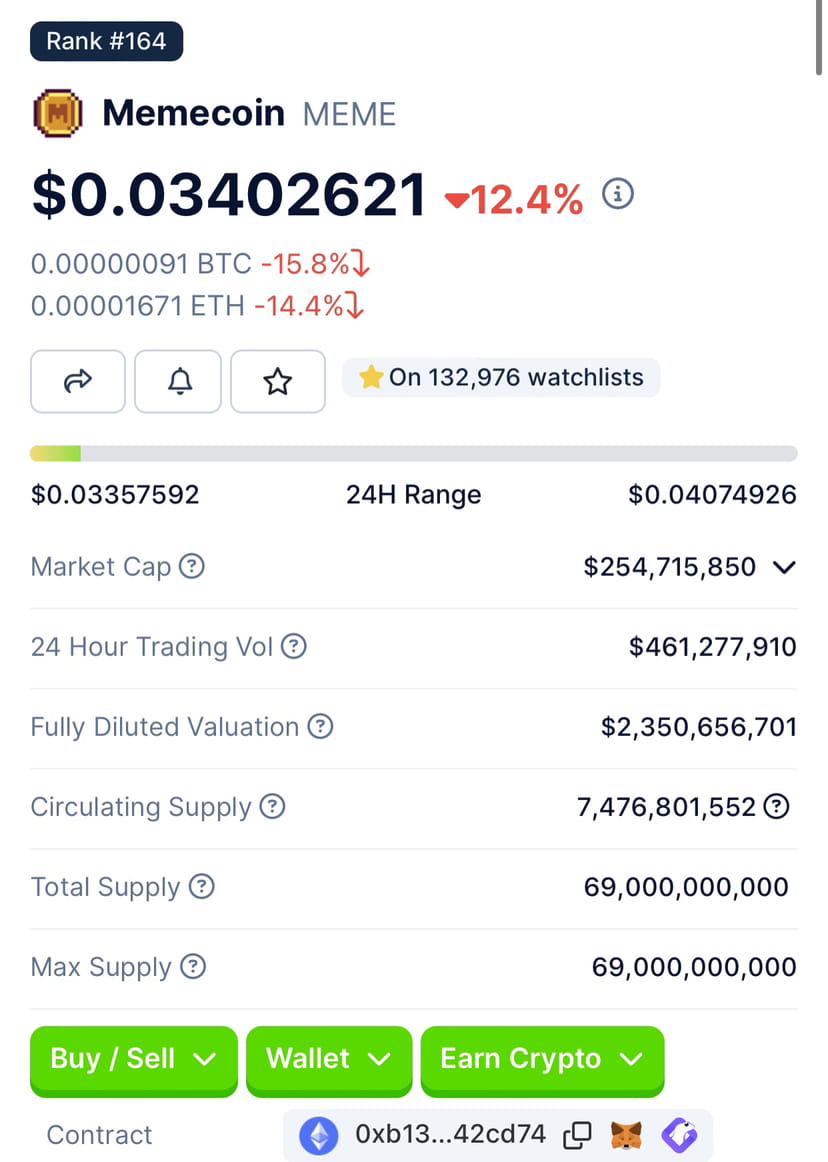Click the Ethereum network icon beside contract
Screen dimensions: 828x1162
tap(318, 1134)
